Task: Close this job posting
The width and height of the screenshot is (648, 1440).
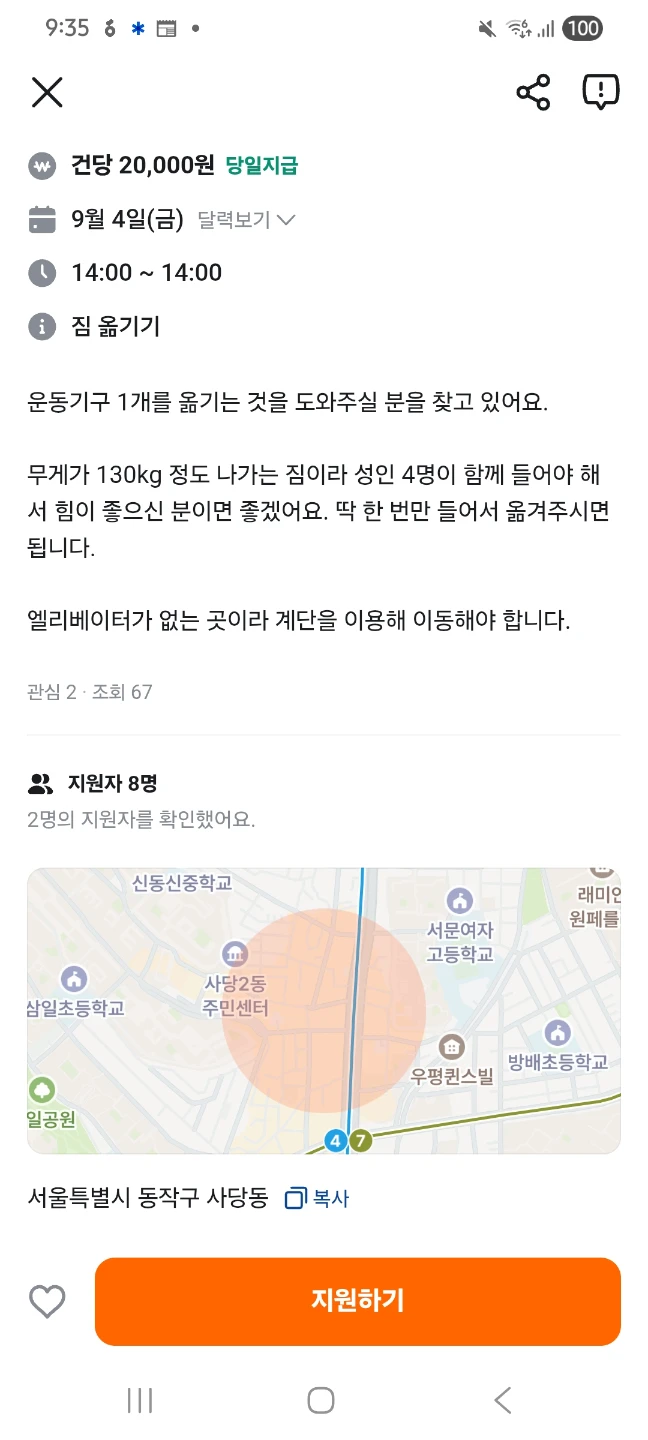Action: (x=47, y=92)
